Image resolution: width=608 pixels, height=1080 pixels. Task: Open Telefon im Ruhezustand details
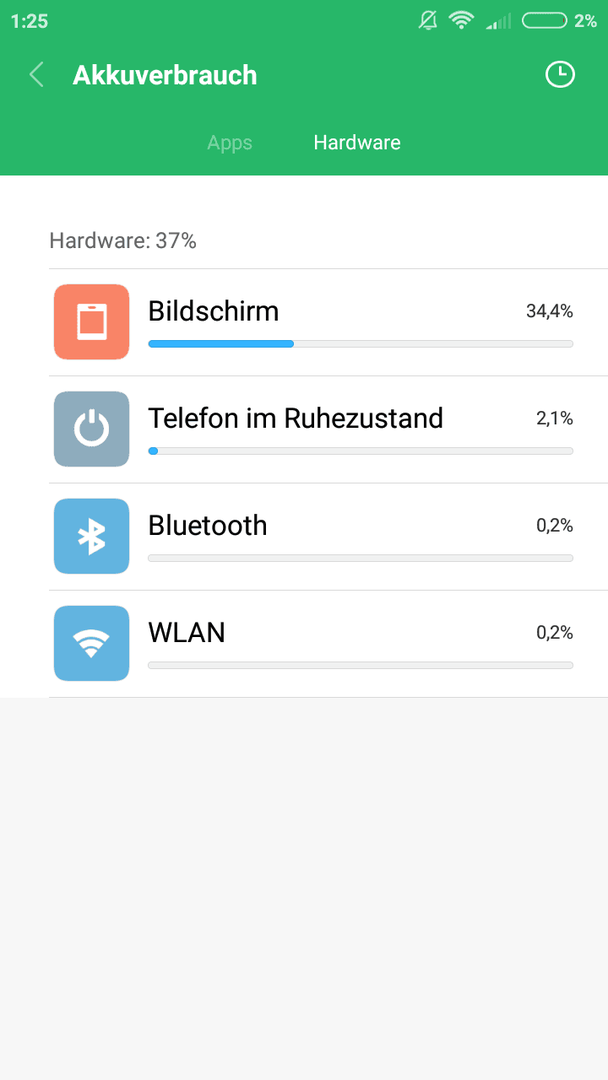pos(328,430)
